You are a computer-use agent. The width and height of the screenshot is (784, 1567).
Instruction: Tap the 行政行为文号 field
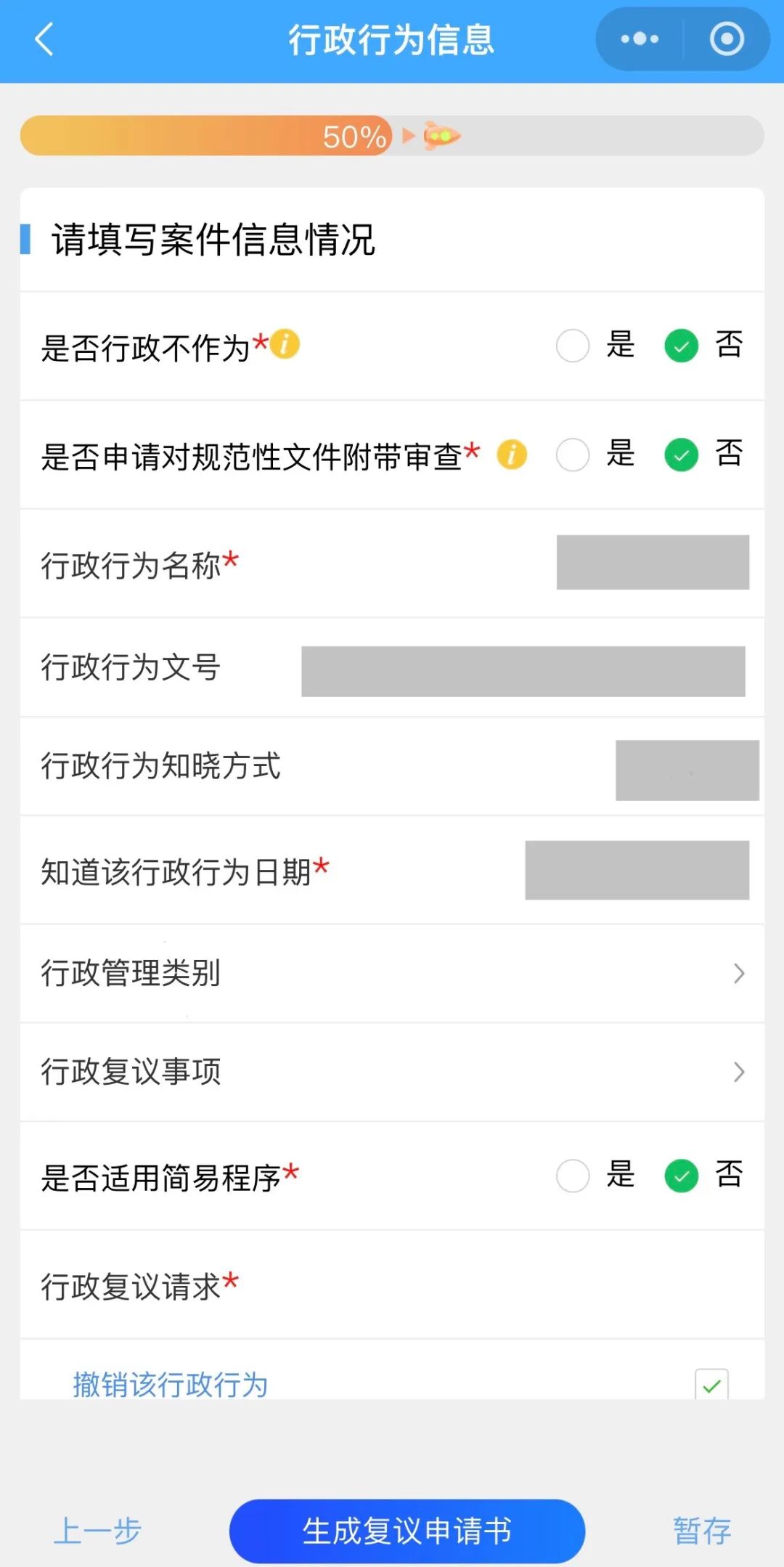pos(523,671)
